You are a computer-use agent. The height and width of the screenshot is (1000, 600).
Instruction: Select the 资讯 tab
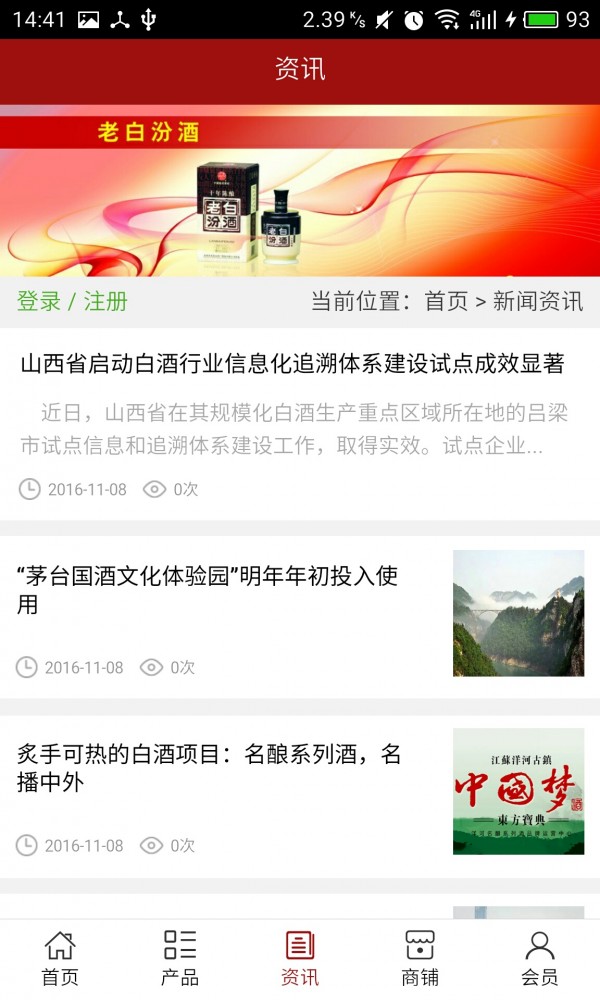[300, 958]
